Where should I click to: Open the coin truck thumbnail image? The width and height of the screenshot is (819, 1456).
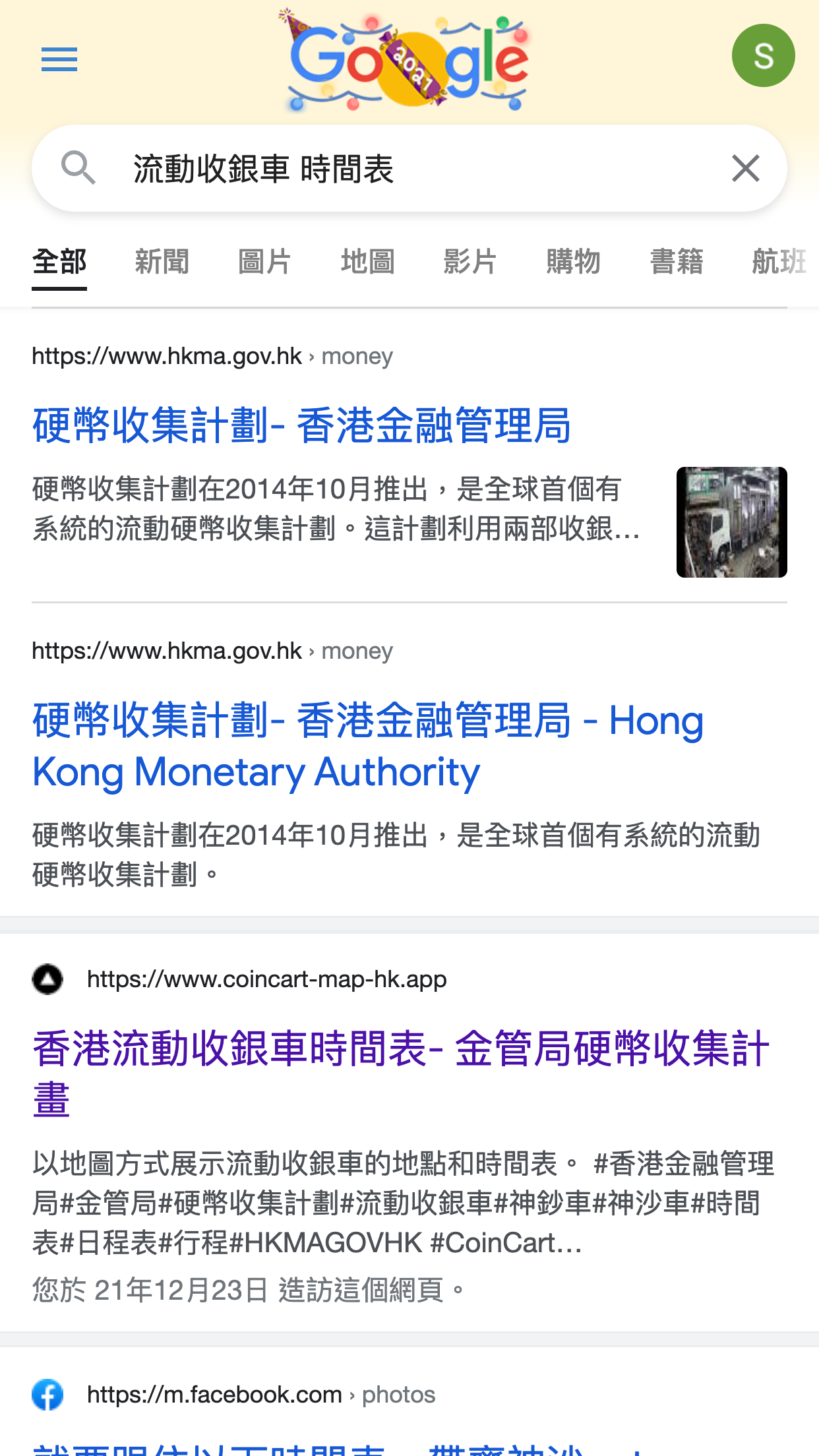click(731, 522)
